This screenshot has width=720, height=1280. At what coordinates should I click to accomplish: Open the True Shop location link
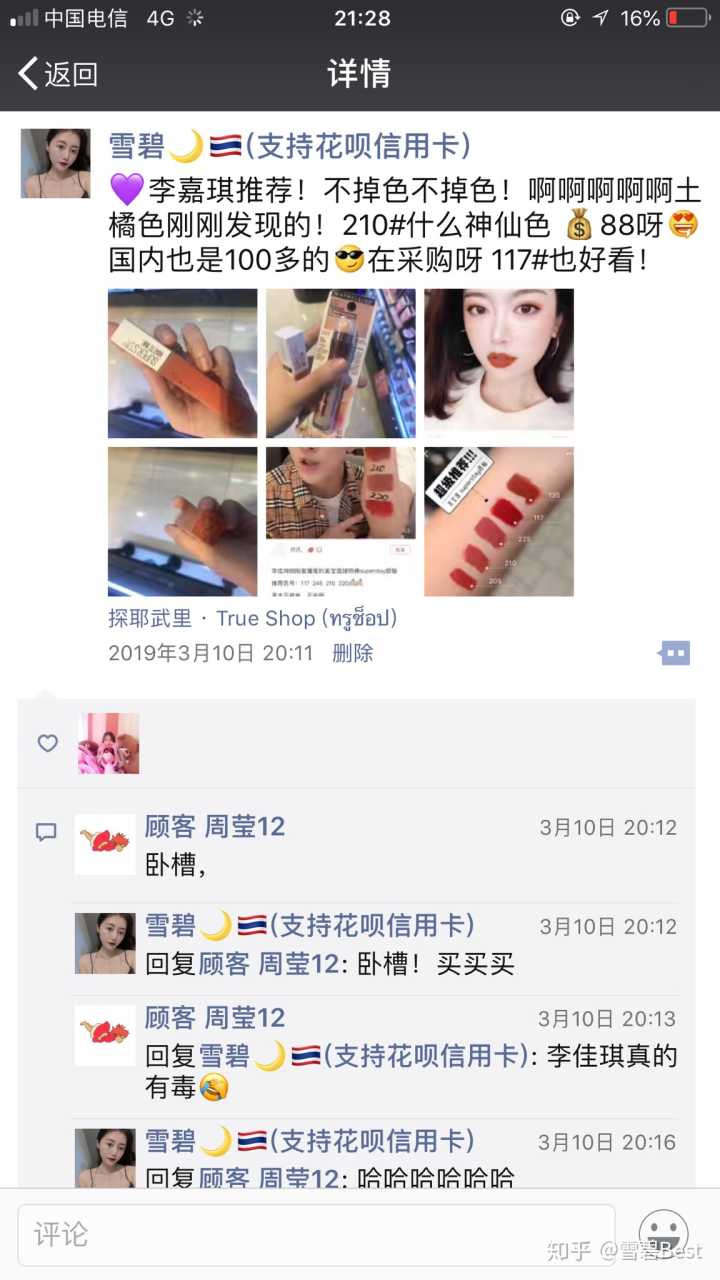(x=252, y=618)
